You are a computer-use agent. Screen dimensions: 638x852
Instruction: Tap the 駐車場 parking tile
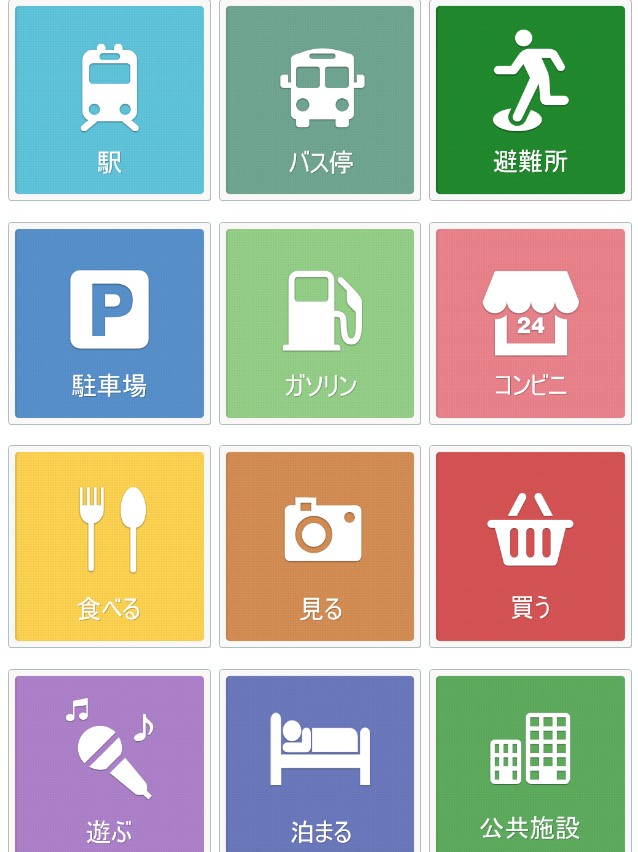tap(110, 323)
